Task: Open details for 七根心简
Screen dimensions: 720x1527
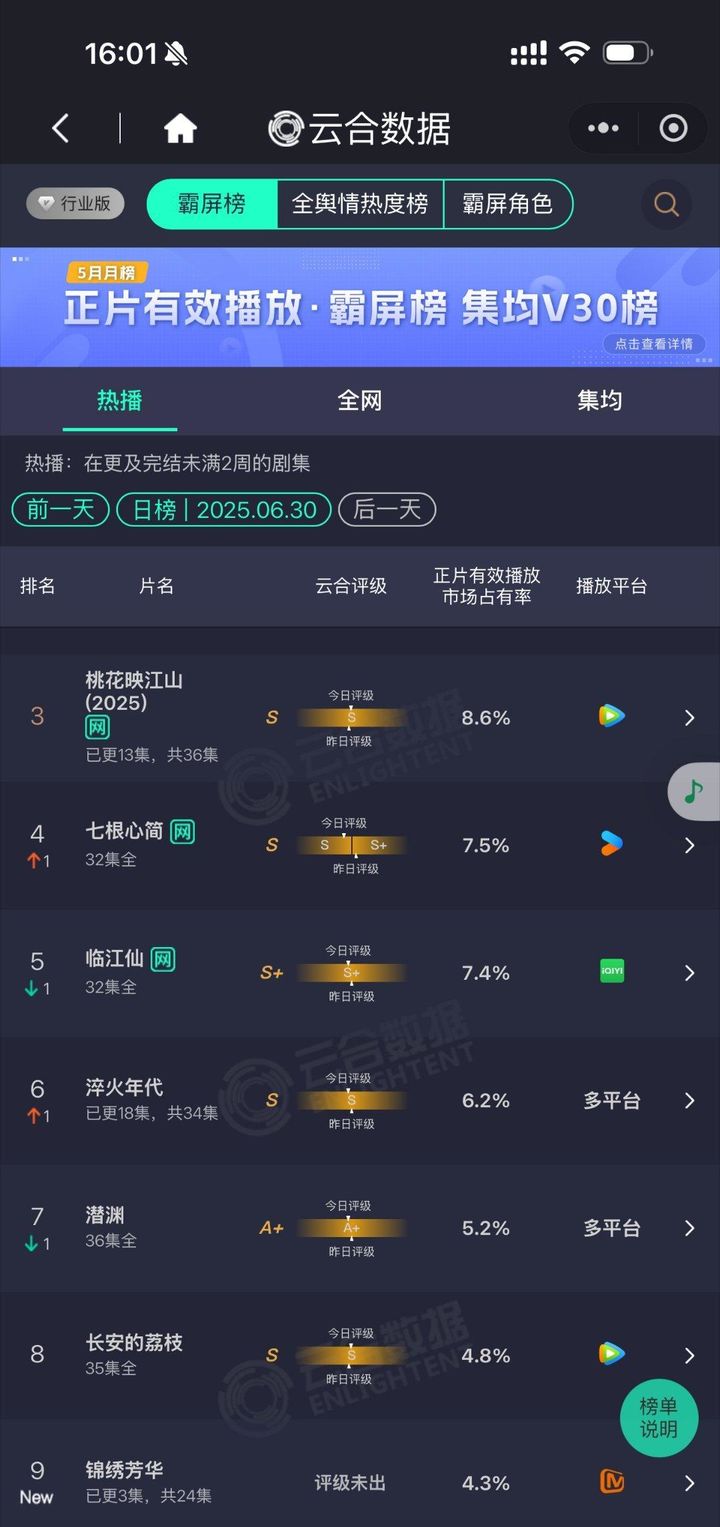Action: click(x=689, y=846)
